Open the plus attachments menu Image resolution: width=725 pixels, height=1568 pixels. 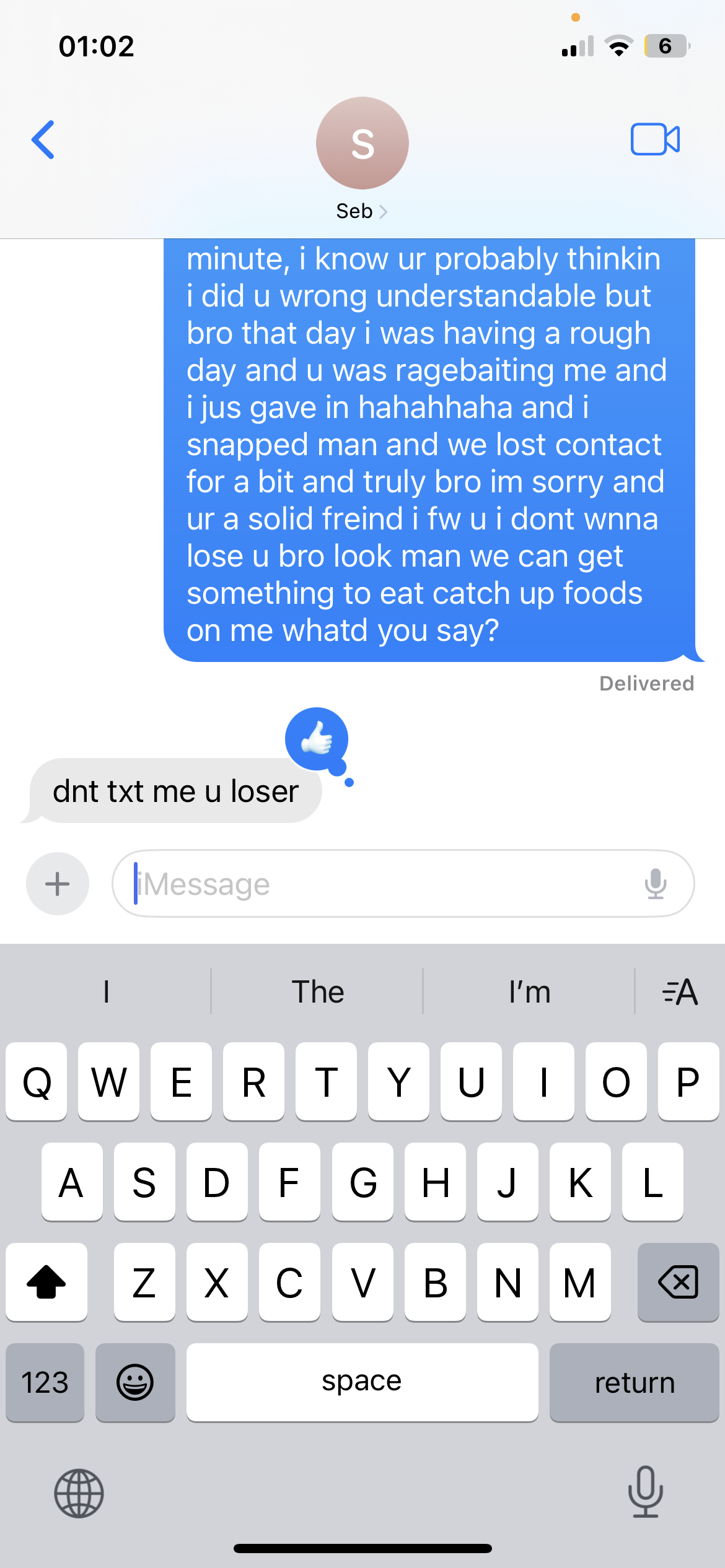tap(58, 884)
